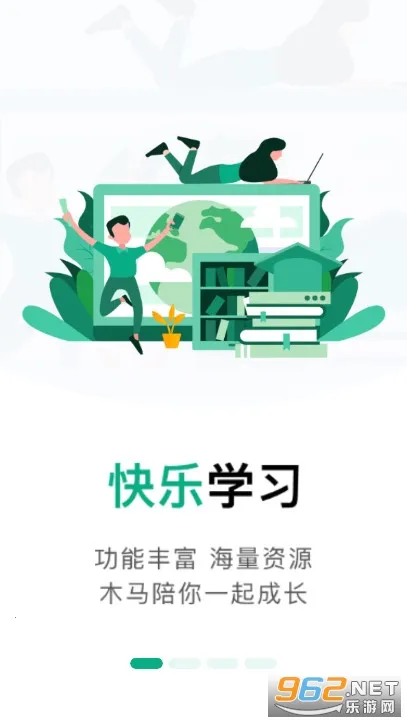This screenshot has height=723, width=407.
Task: Select the first onboarding page dot
Action: pos(146,664)
